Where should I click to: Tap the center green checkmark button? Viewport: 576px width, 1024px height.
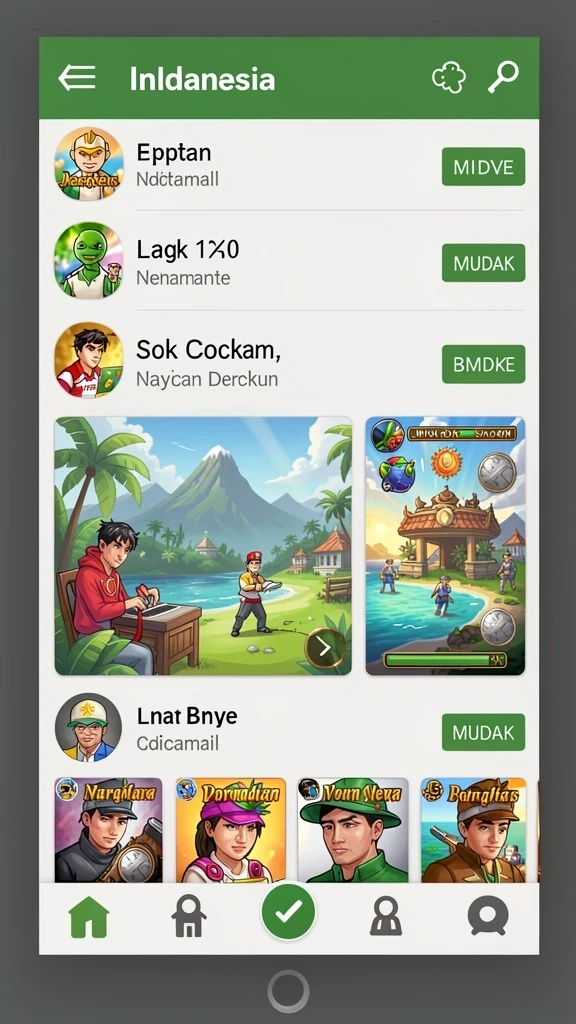pos(288,911)
